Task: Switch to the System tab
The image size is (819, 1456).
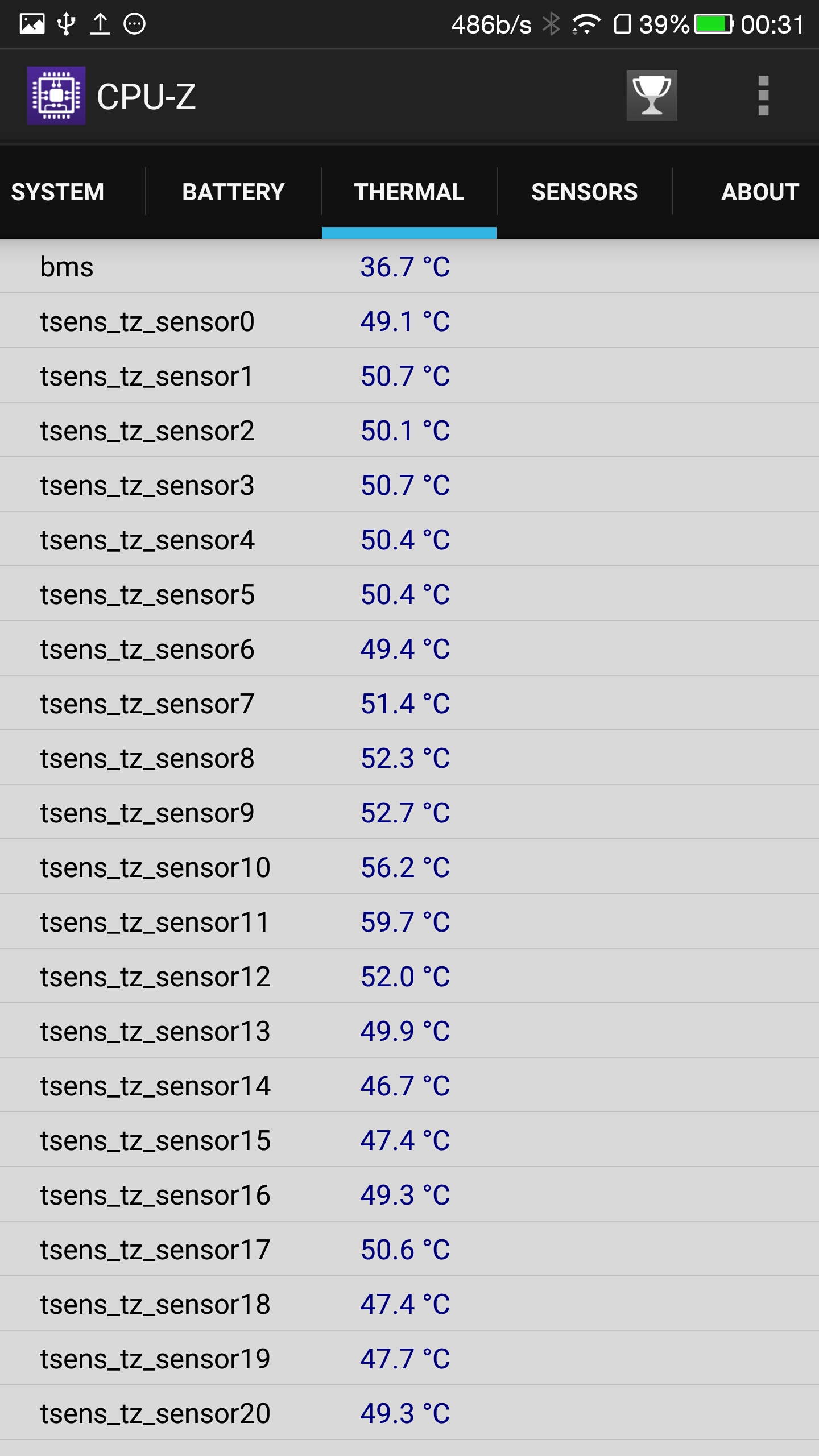Action: click(57, 192)
